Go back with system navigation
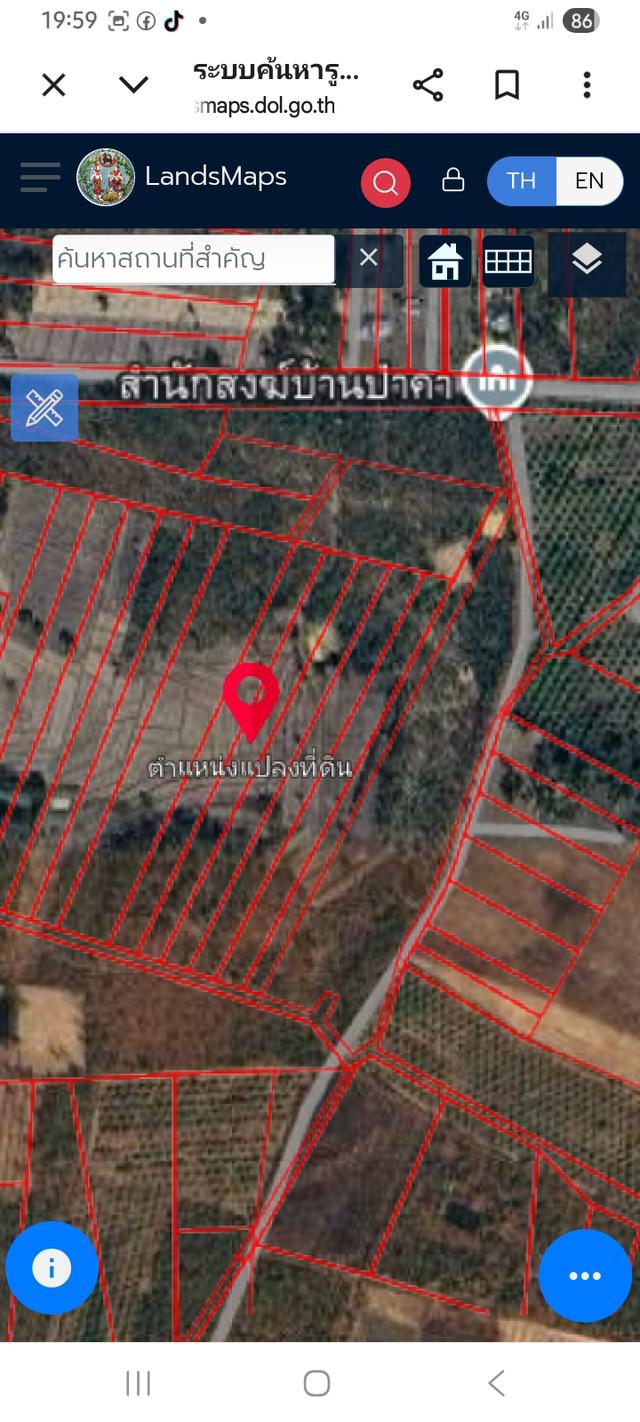Image resolution: width=640 pixels, height=1422 pixels. pos(496,1383)
